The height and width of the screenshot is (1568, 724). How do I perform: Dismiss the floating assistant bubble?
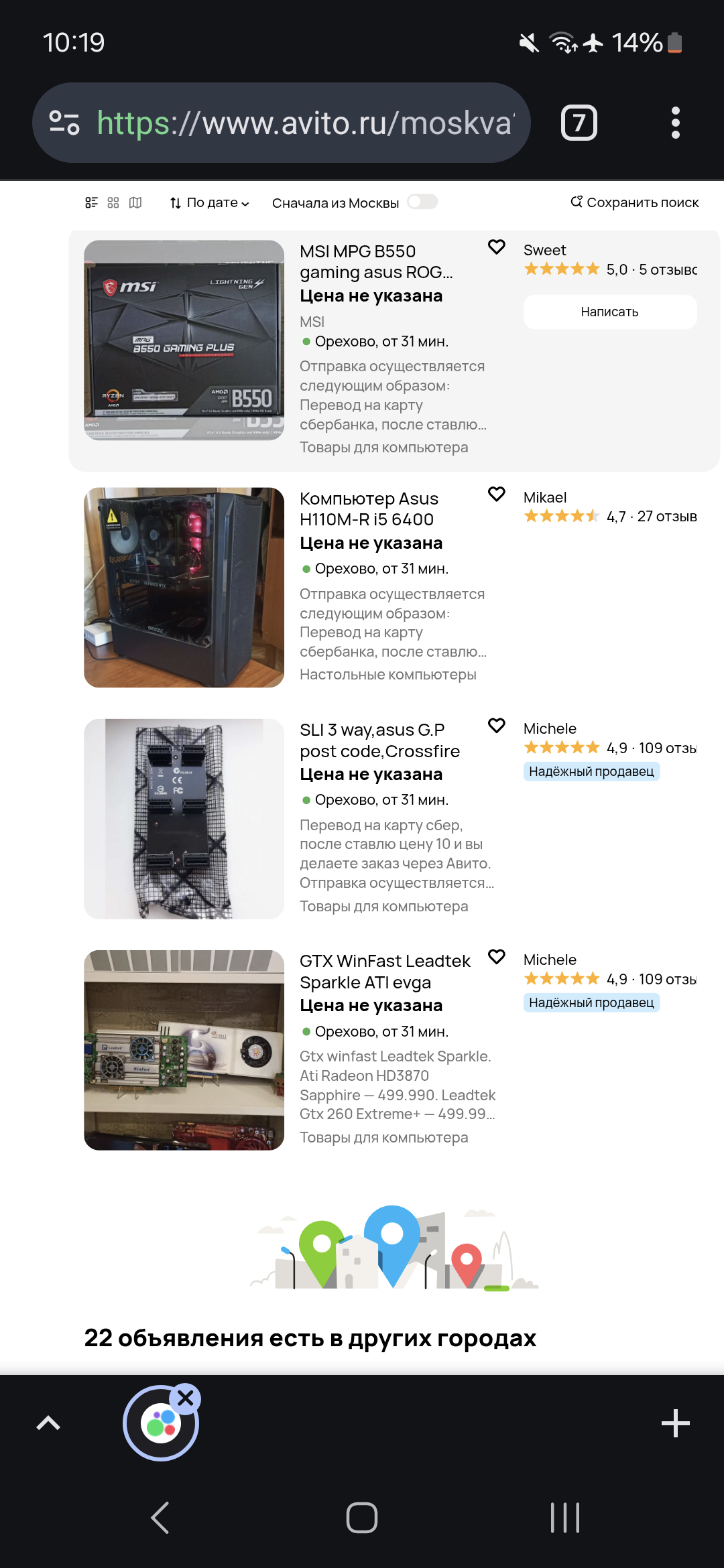186,1398
